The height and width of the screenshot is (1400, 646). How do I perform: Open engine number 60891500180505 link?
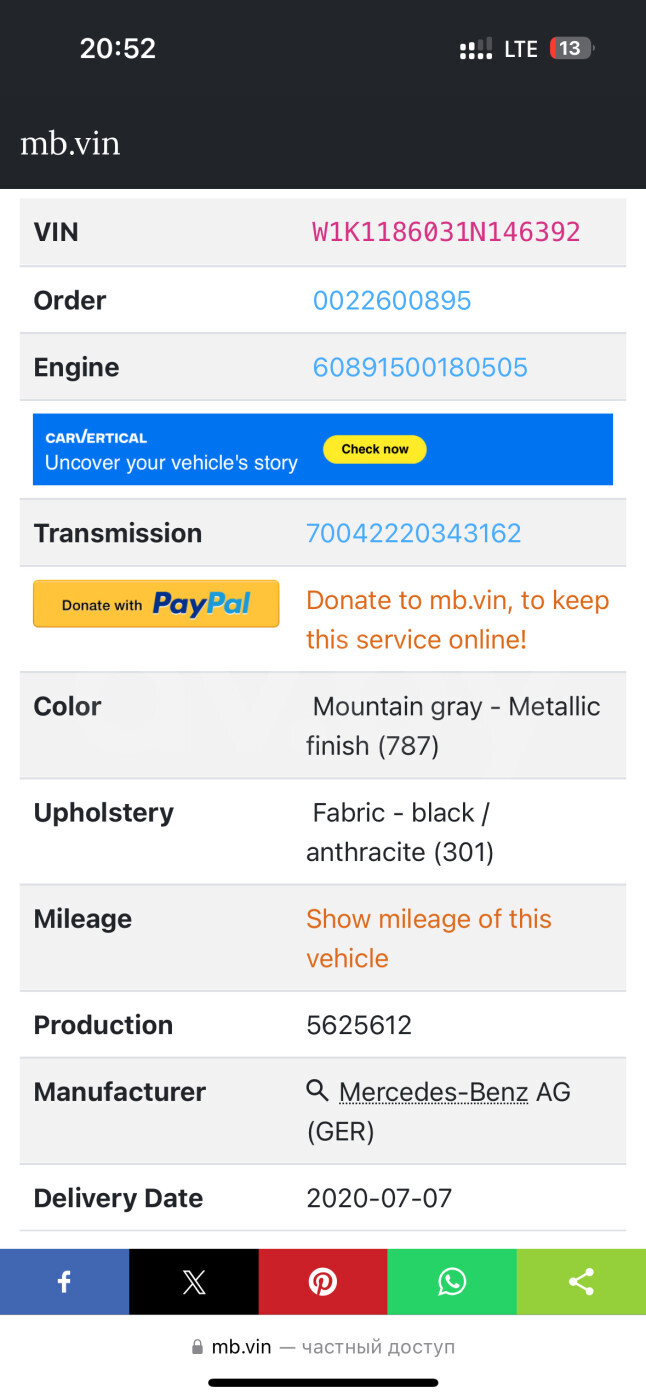[420, 367]
